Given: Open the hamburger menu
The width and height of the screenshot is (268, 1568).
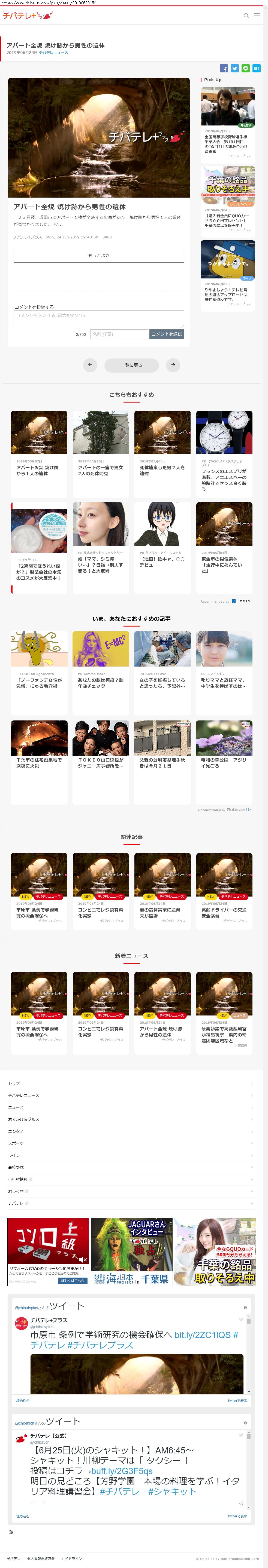Looking at the screenshot, I should 257,16.
